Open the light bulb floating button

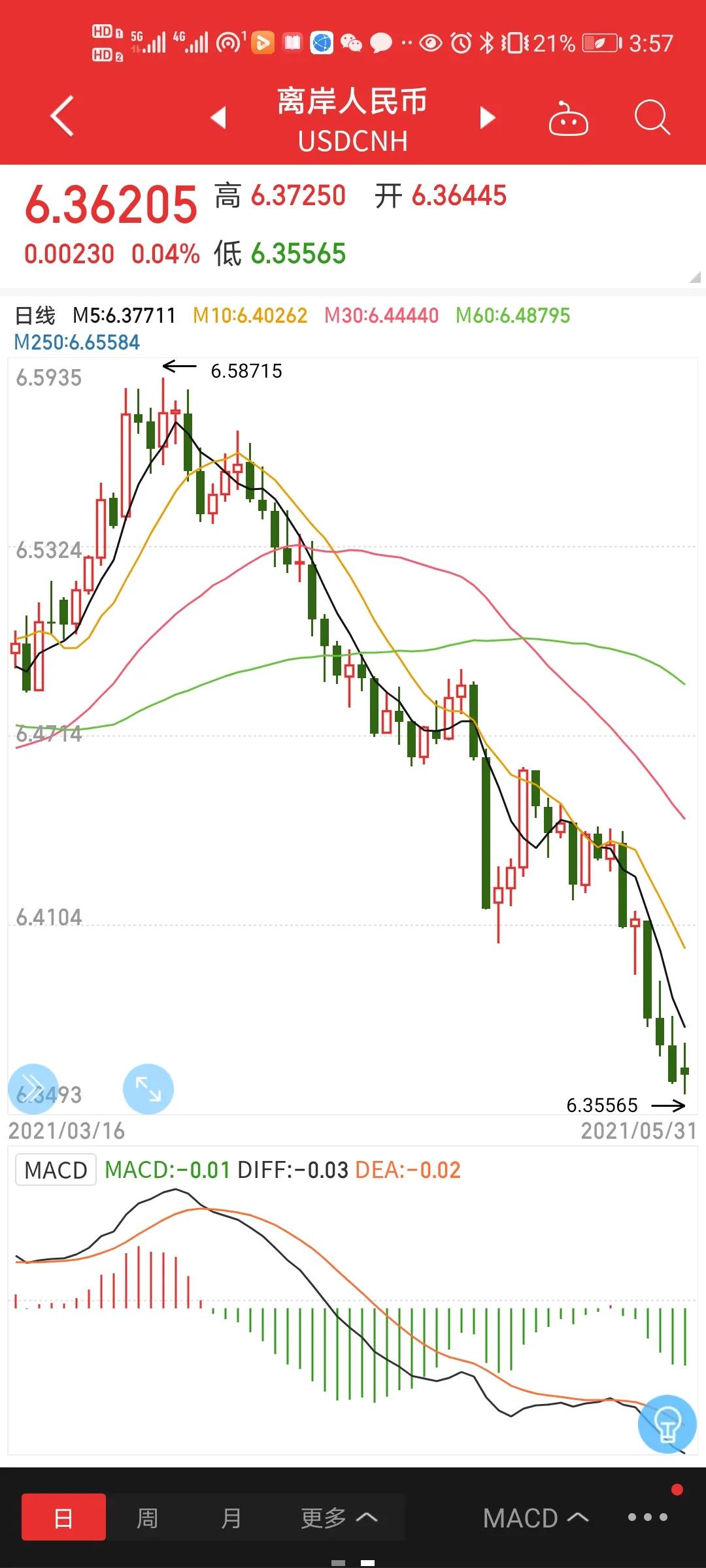667,1424
